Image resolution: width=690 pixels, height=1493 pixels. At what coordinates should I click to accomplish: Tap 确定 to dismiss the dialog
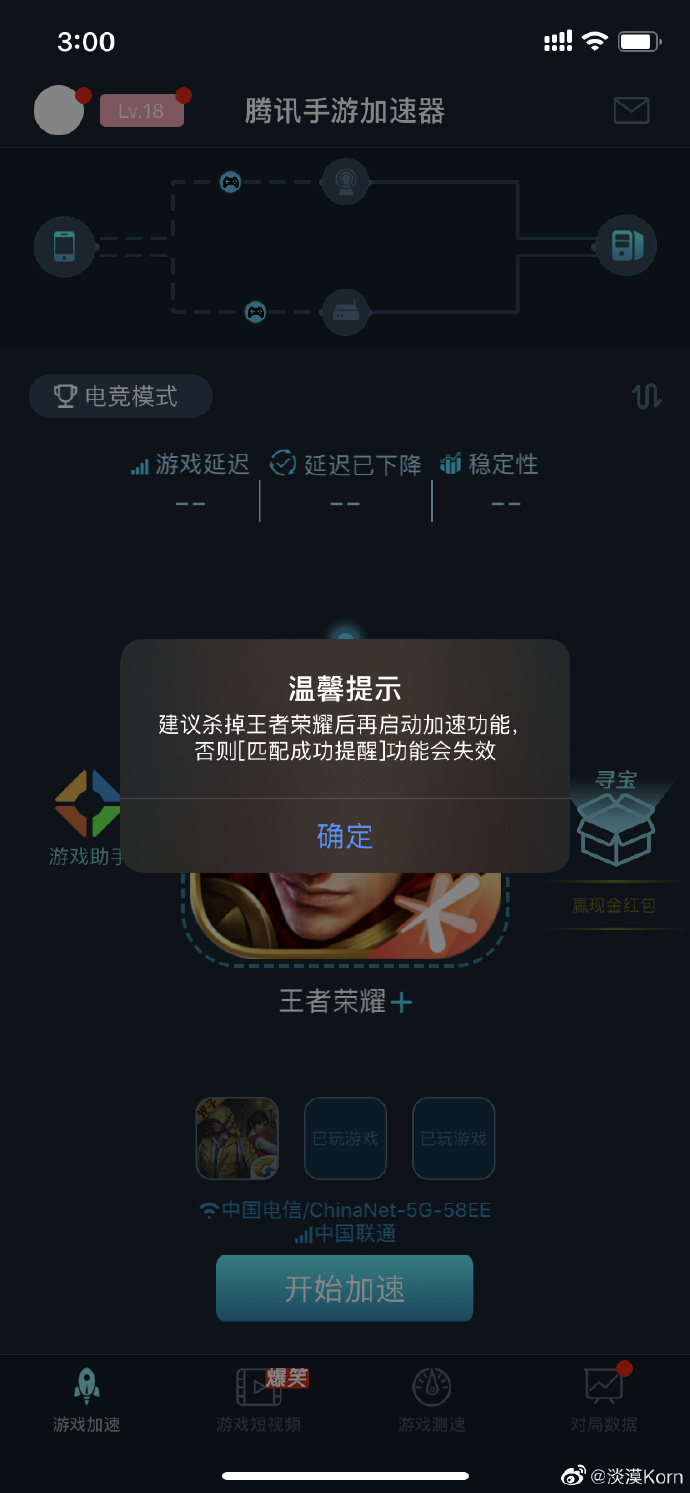(x=345, y=836)
